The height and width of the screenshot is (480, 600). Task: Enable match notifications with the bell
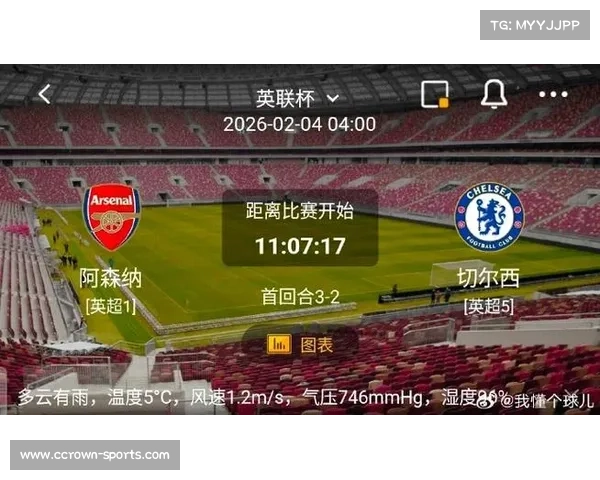pyautogui.click(x=493, y=94)
